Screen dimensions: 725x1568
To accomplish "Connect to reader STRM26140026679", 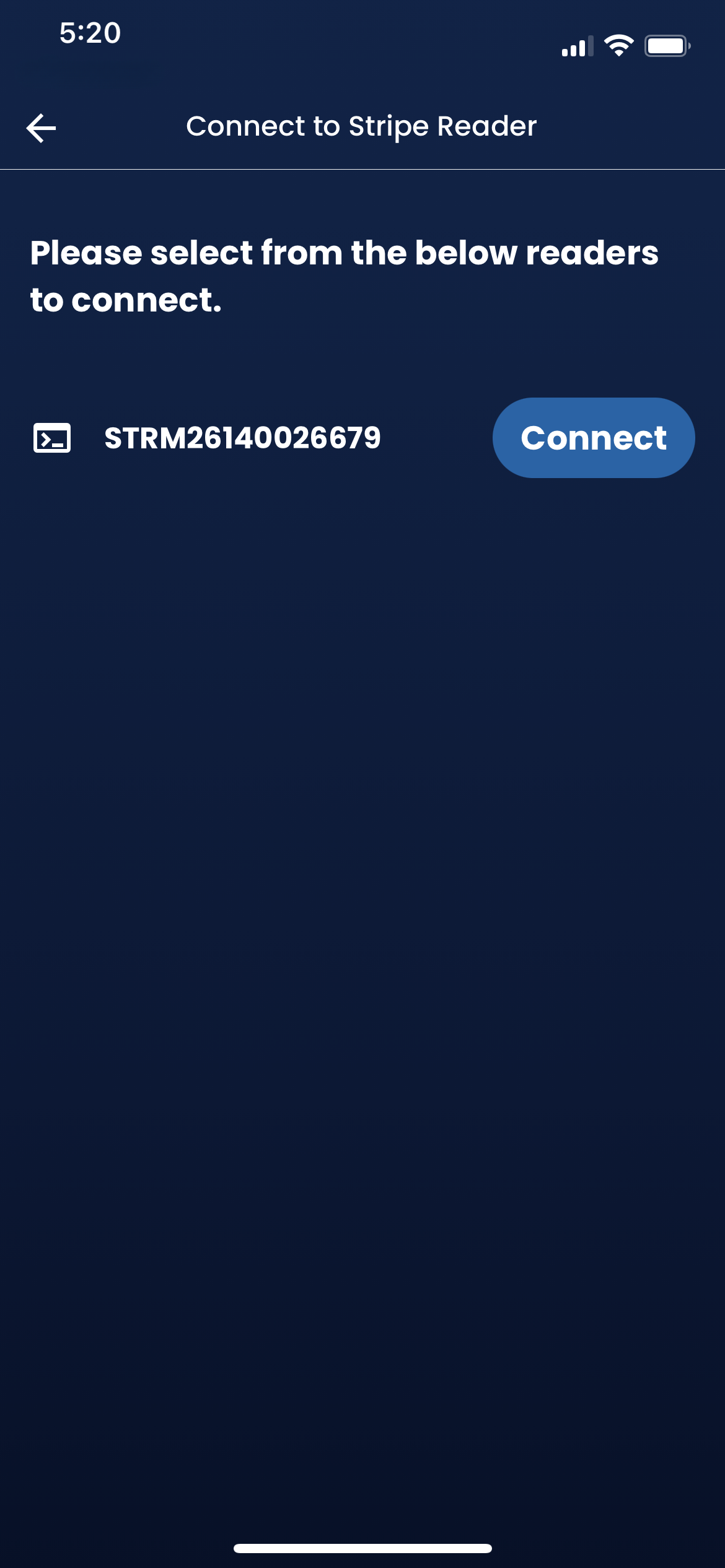I will click(x=593, y=438).
